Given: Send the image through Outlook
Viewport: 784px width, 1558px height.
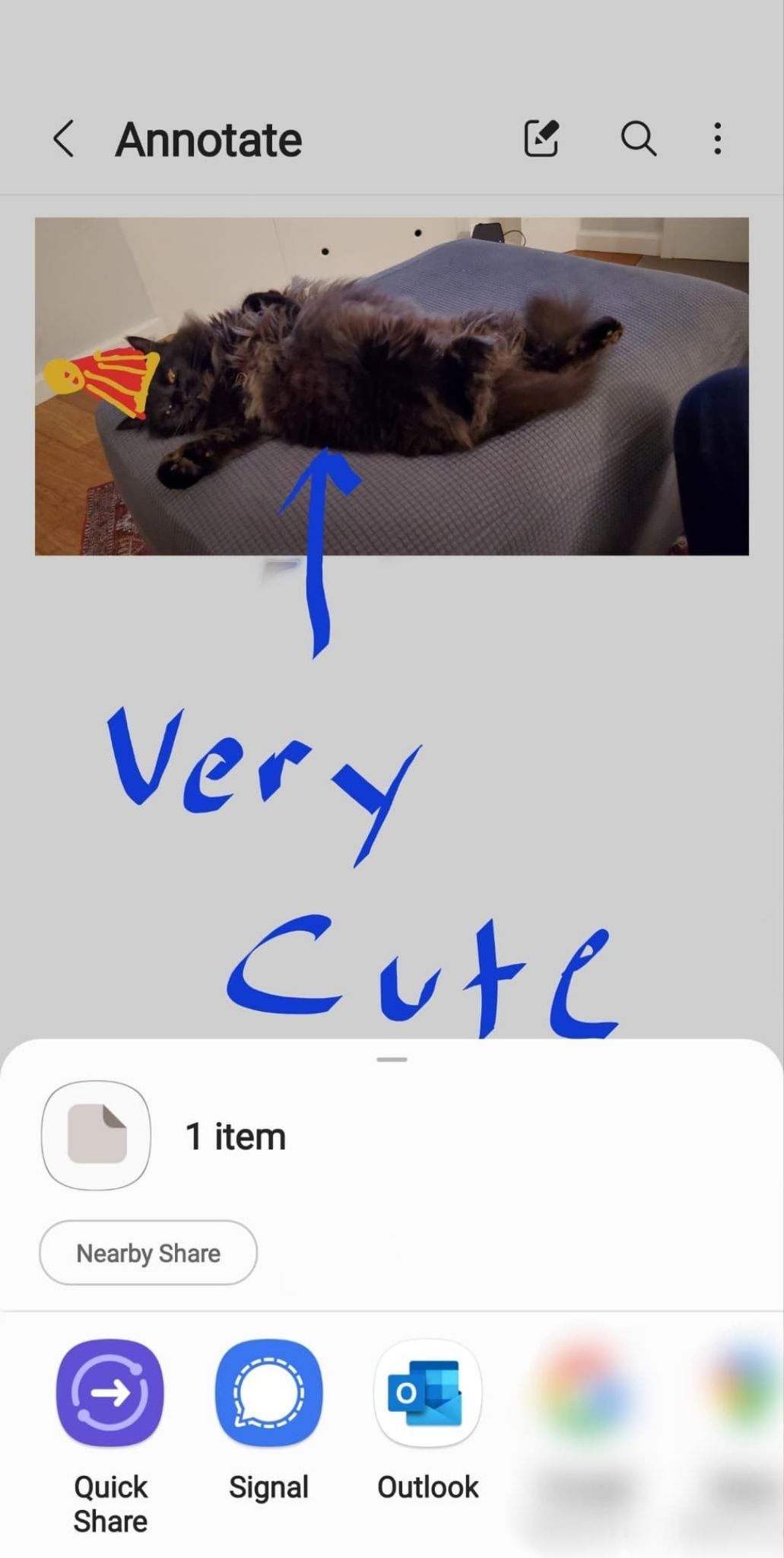Looking at the screenshot, I should (427, 1393).
